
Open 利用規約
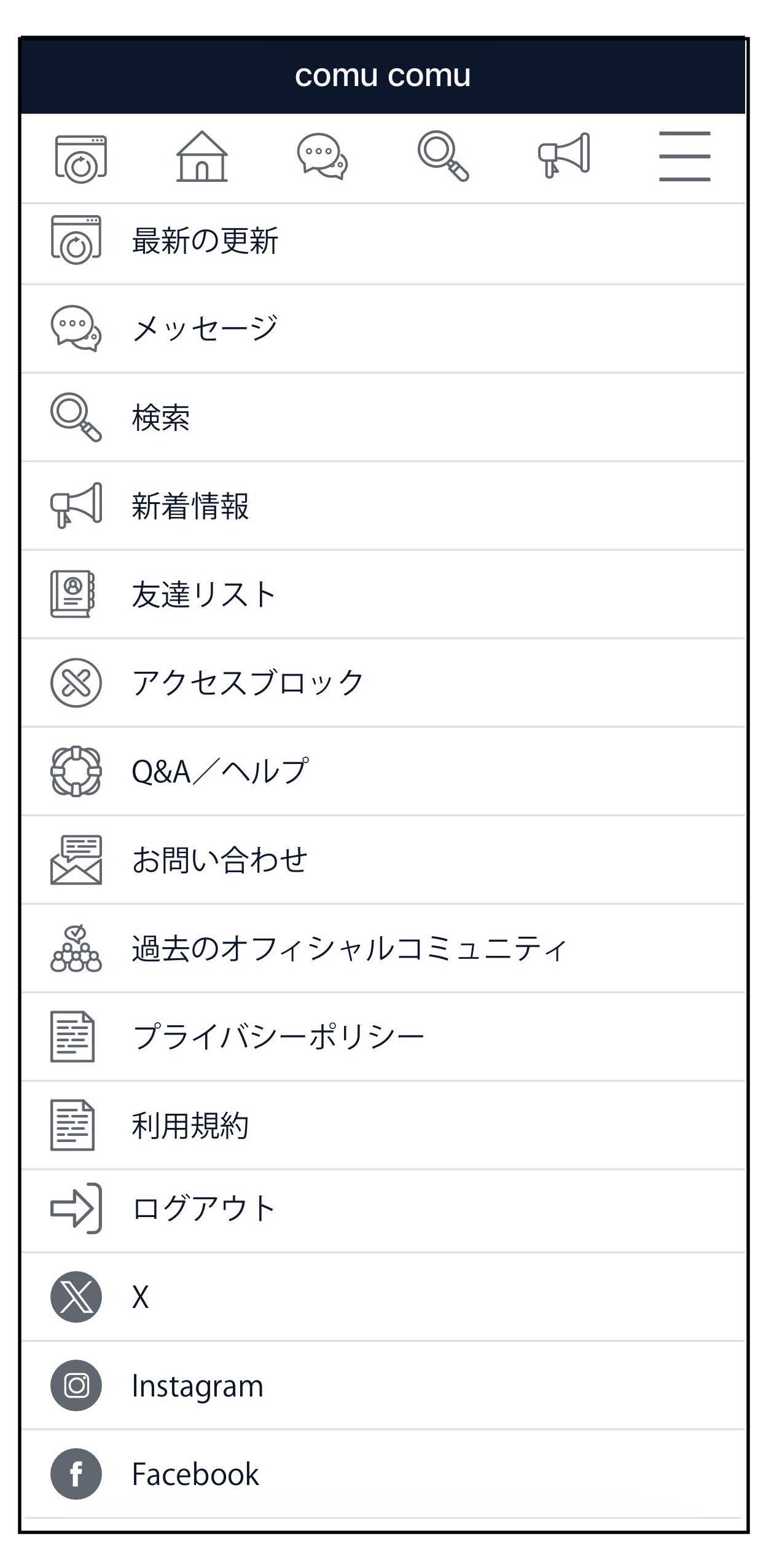pyautogui.click(x=190, y=1125)
